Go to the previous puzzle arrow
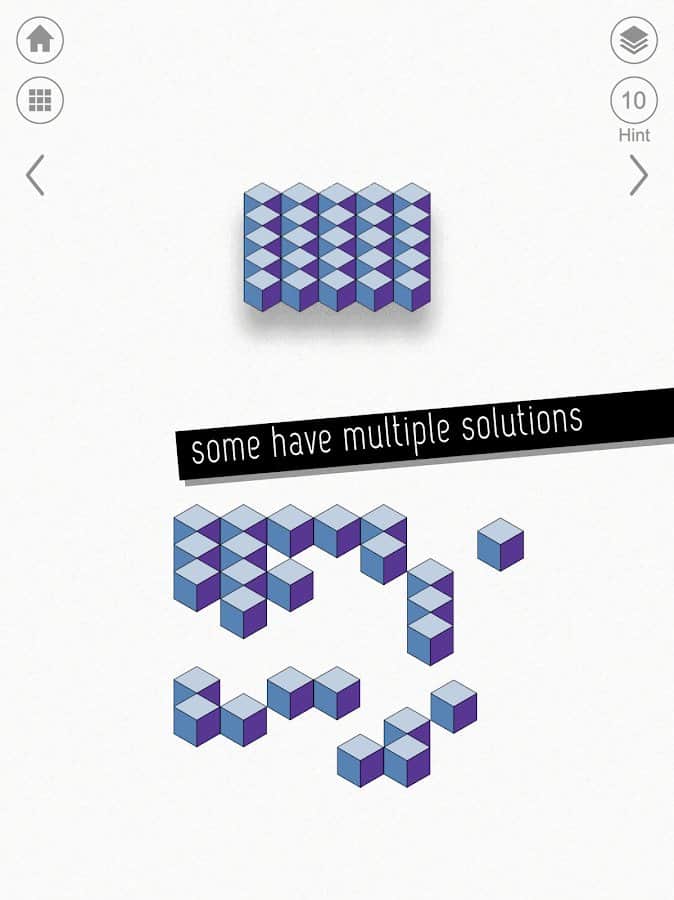 point(36,175)
